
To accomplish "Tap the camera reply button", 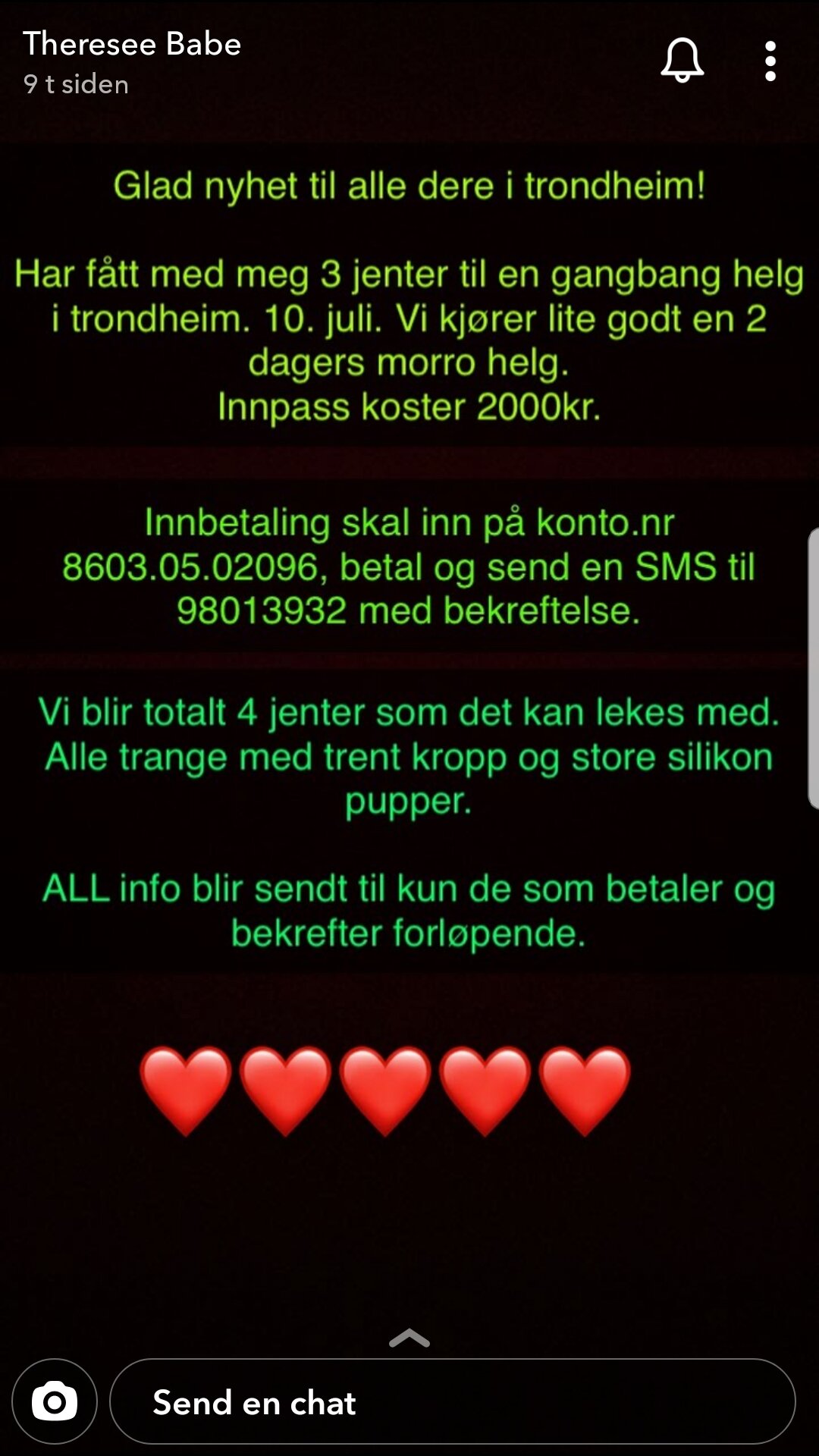I will click(55, 1401).
